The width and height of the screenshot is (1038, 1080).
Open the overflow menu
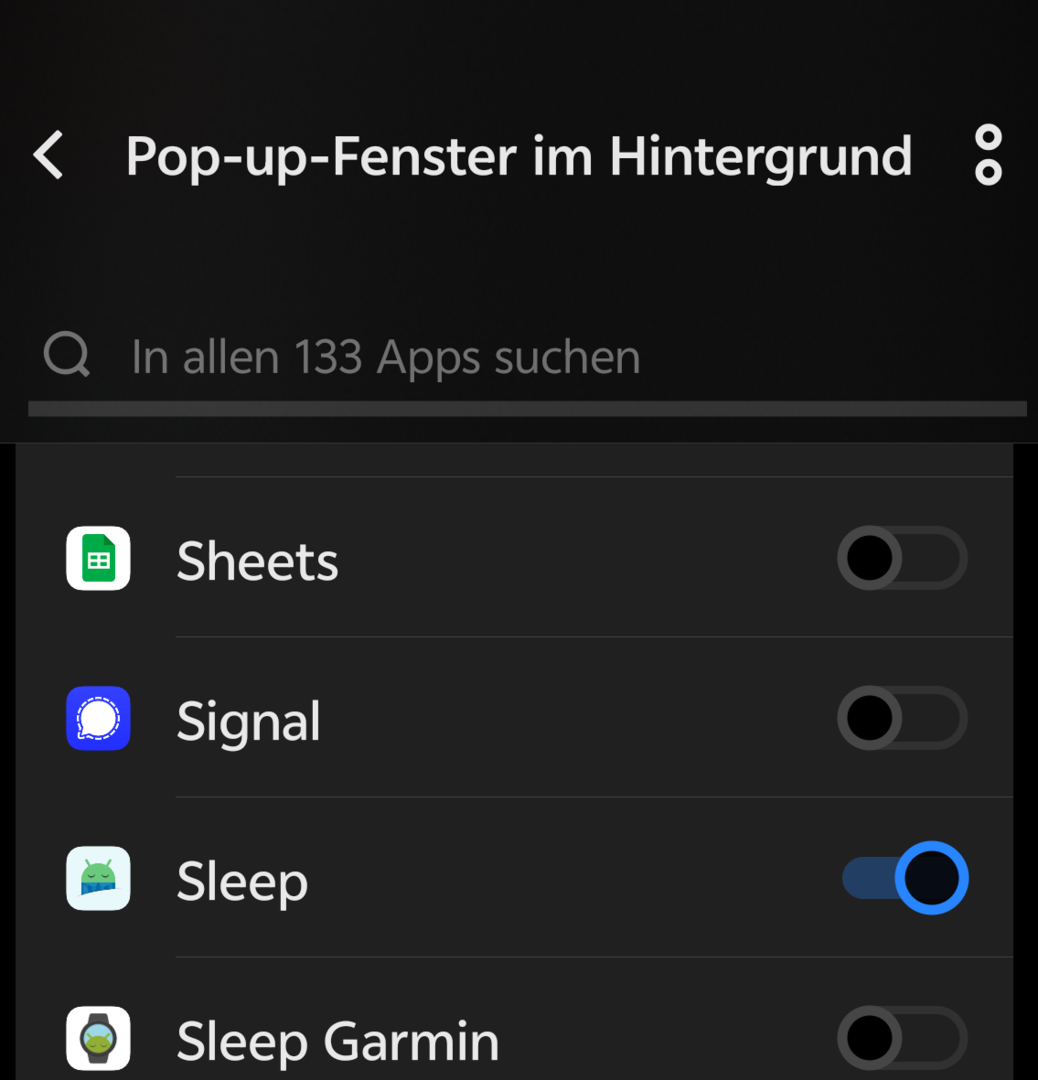pos(988,156)
